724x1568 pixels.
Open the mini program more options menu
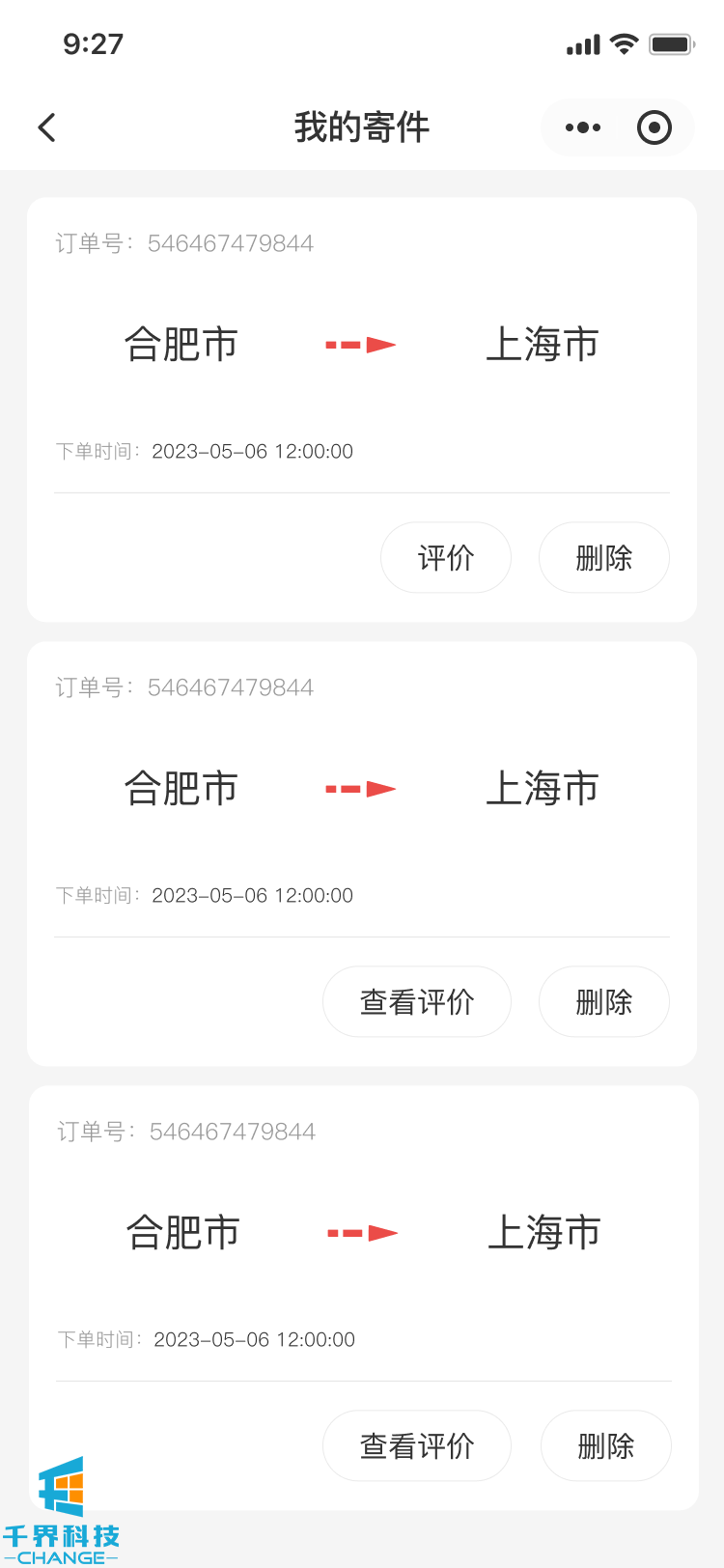[x=582, y=127]
